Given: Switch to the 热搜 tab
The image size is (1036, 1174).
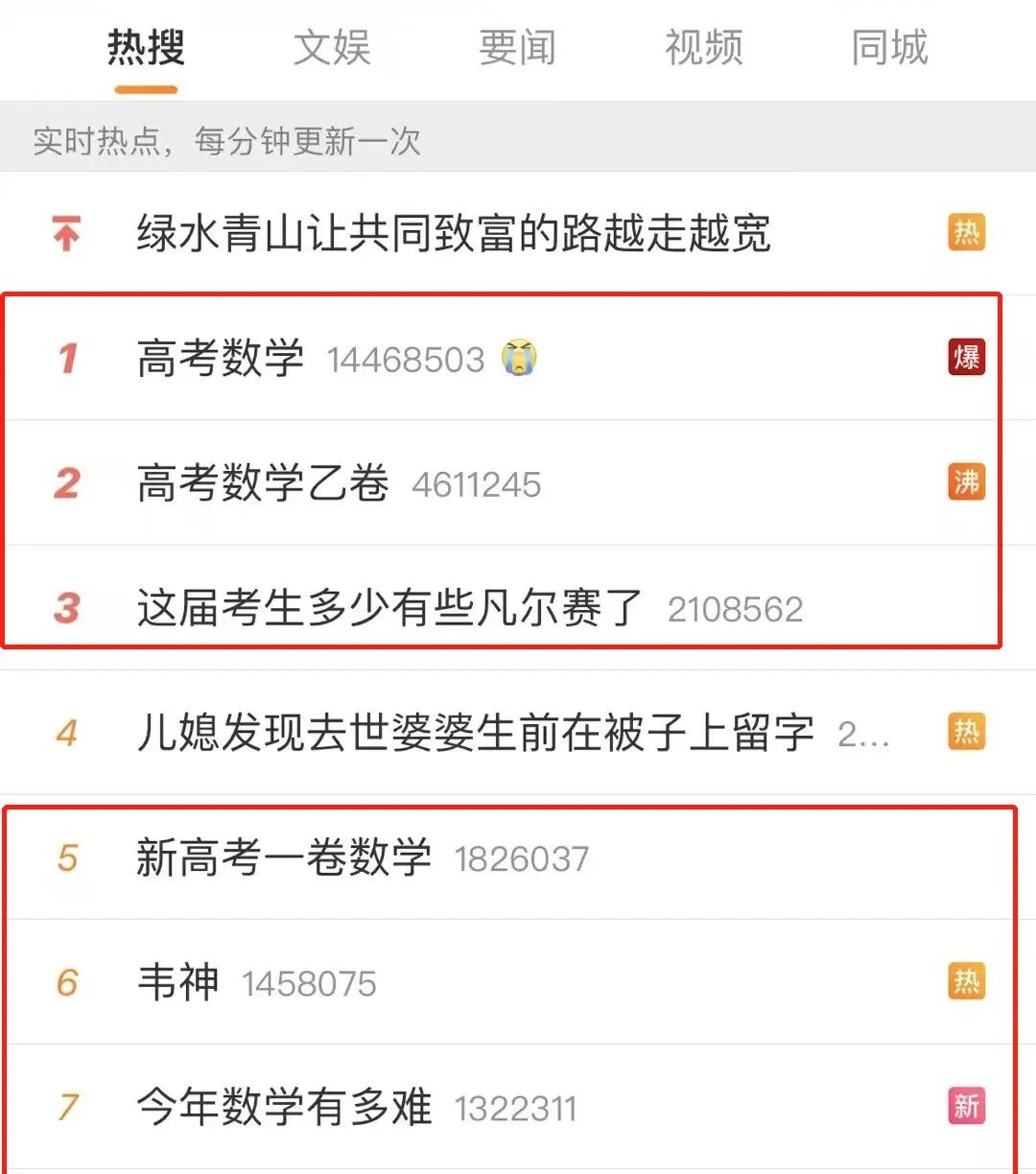Looking at the screenshot, I should (x=146, y=48).
